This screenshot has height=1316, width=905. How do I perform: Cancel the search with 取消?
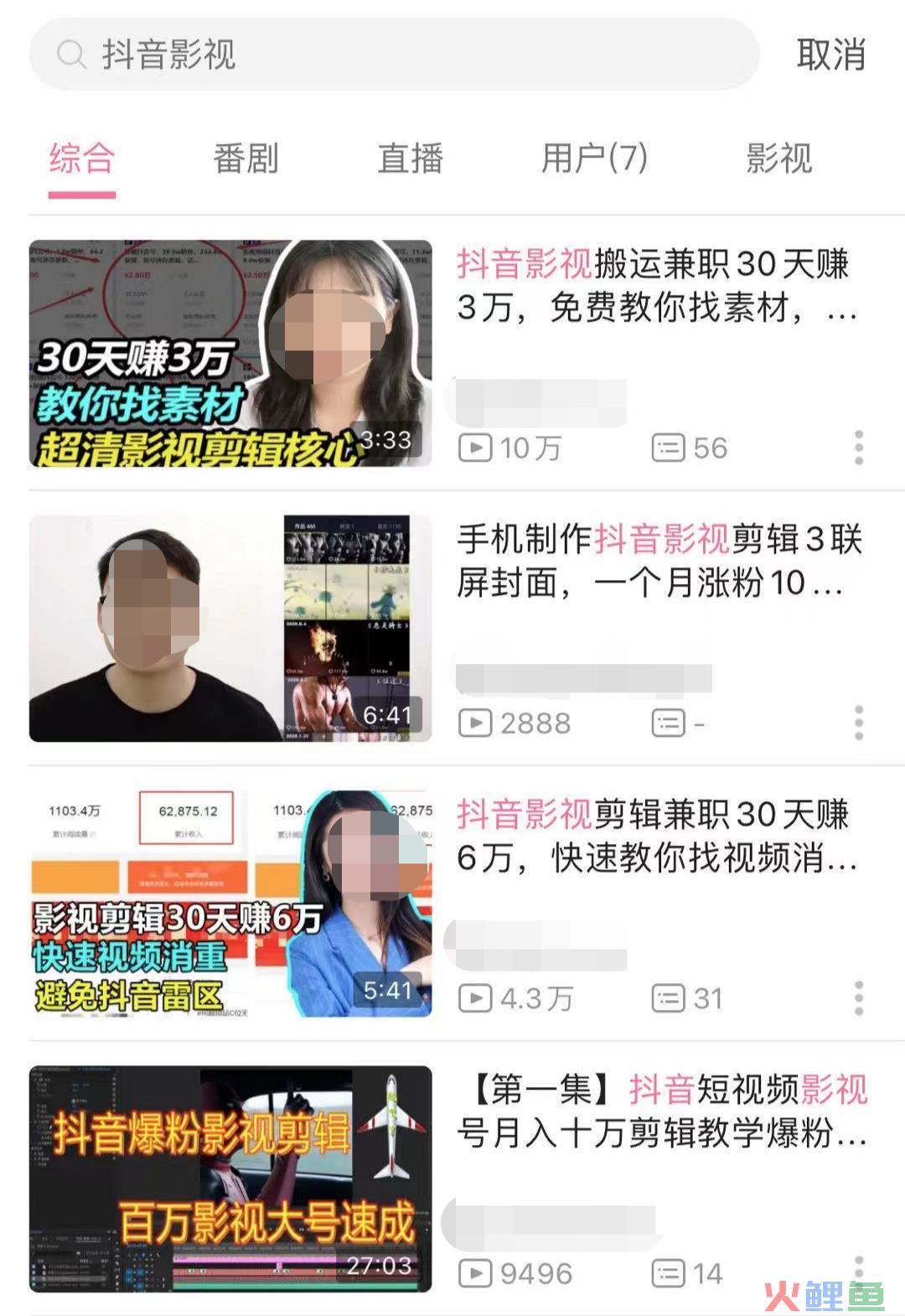tap(830, 55)
